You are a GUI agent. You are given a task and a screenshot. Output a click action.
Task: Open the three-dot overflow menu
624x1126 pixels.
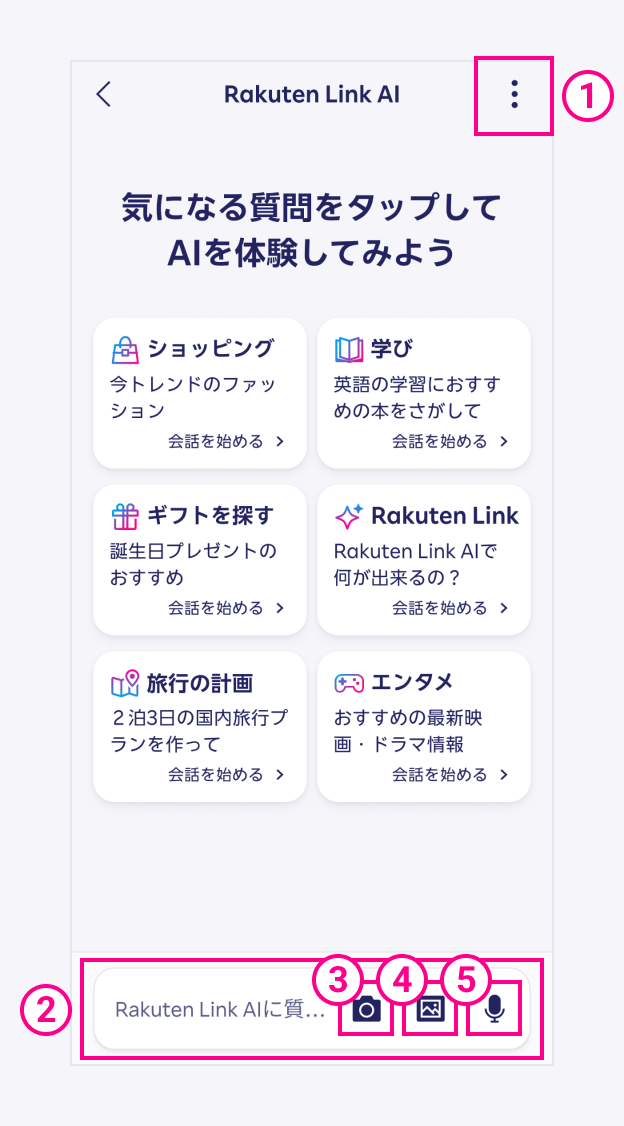tap(513, 95)
